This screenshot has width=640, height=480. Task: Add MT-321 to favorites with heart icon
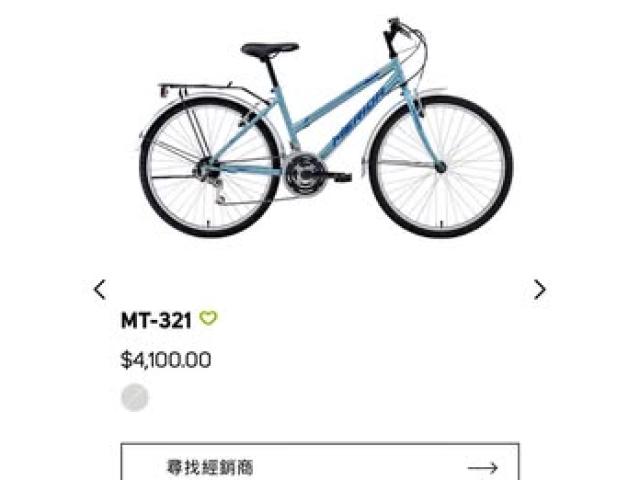click(x=208, y=319)
